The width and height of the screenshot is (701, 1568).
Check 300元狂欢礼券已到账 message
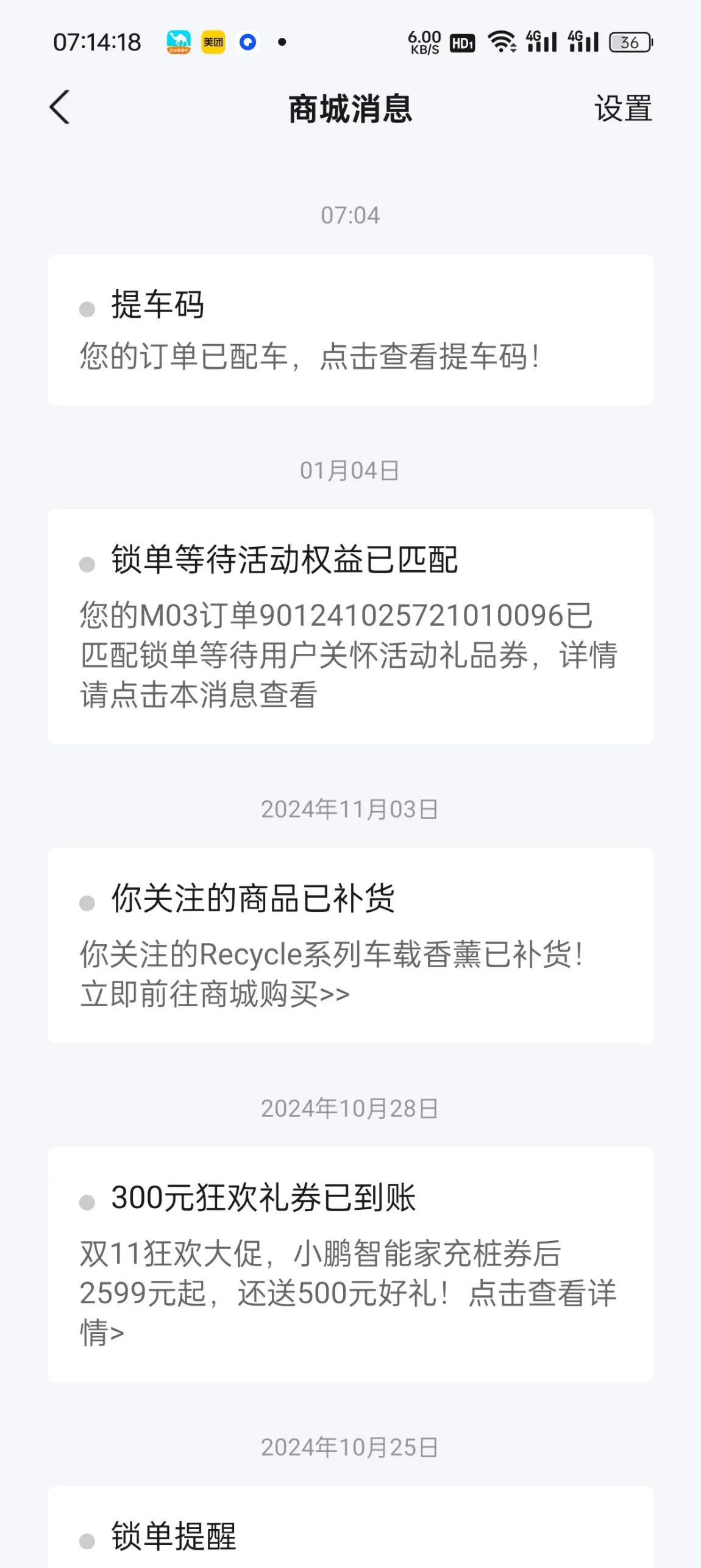pos(350,1264)
